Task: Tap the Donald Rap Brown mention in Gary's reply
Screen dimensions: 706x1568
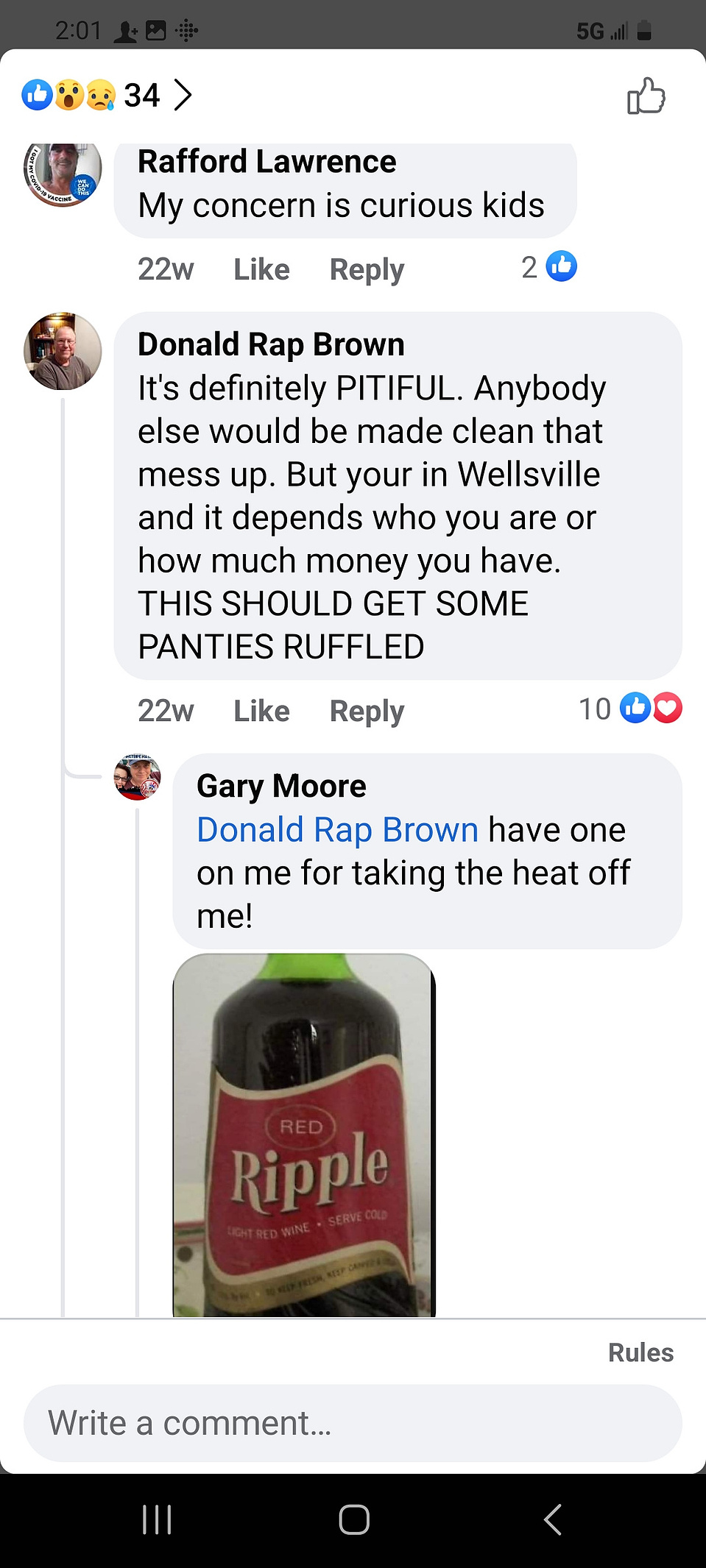Action: [338, 830]
